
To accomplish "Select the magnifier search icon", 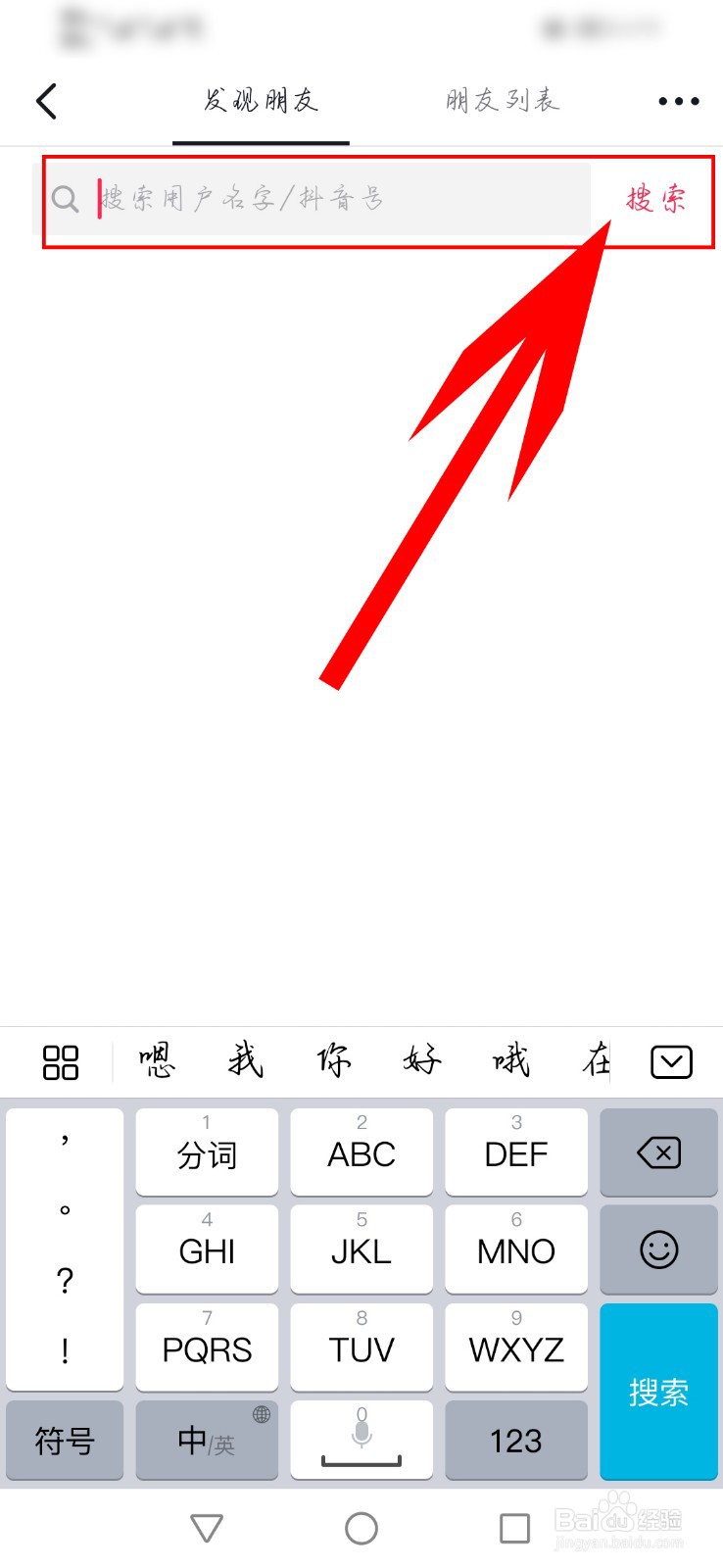I will (x=65, y=199).
